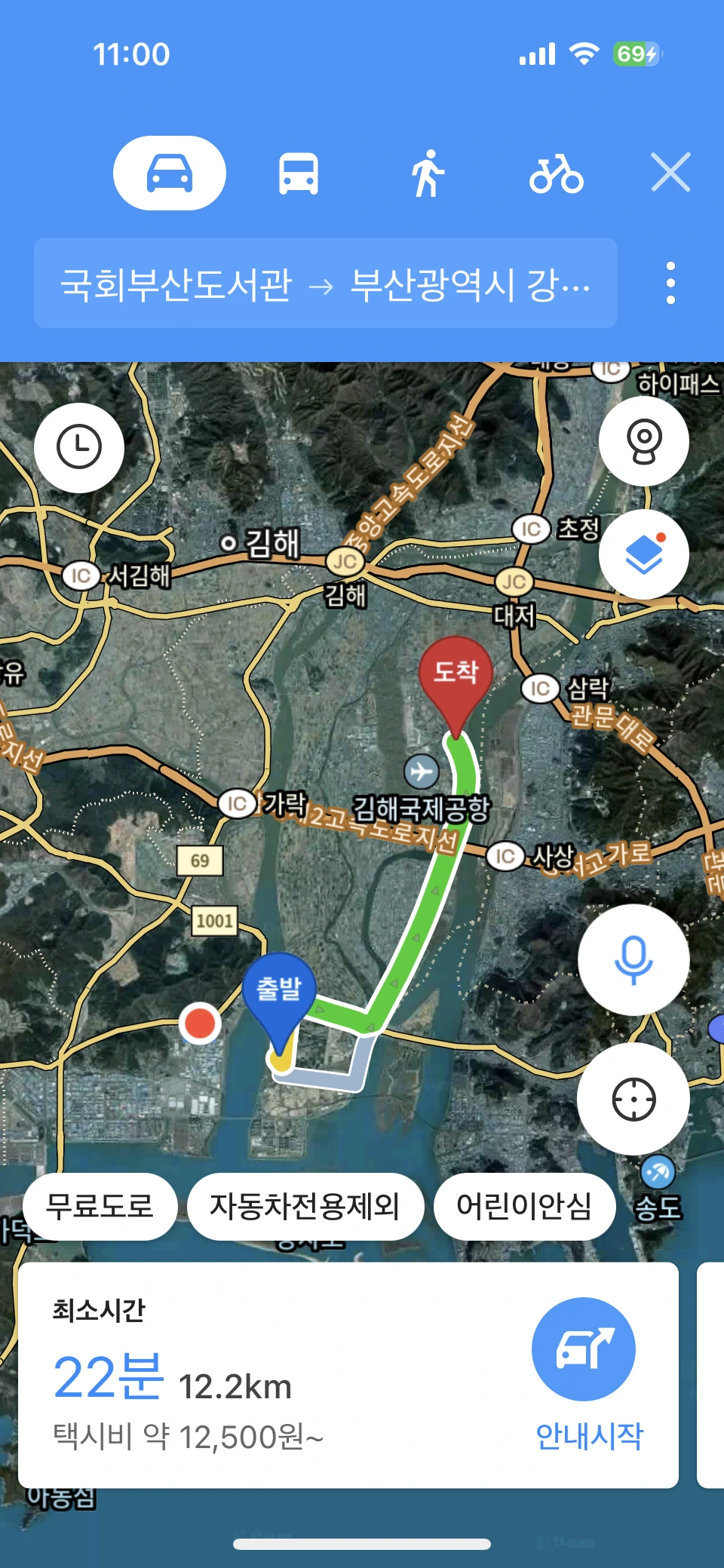Edit the 국회부산도서관 route field
The width and height of the screenshot is (724, 1568).
pyautogui.click(x=176, y=284)
